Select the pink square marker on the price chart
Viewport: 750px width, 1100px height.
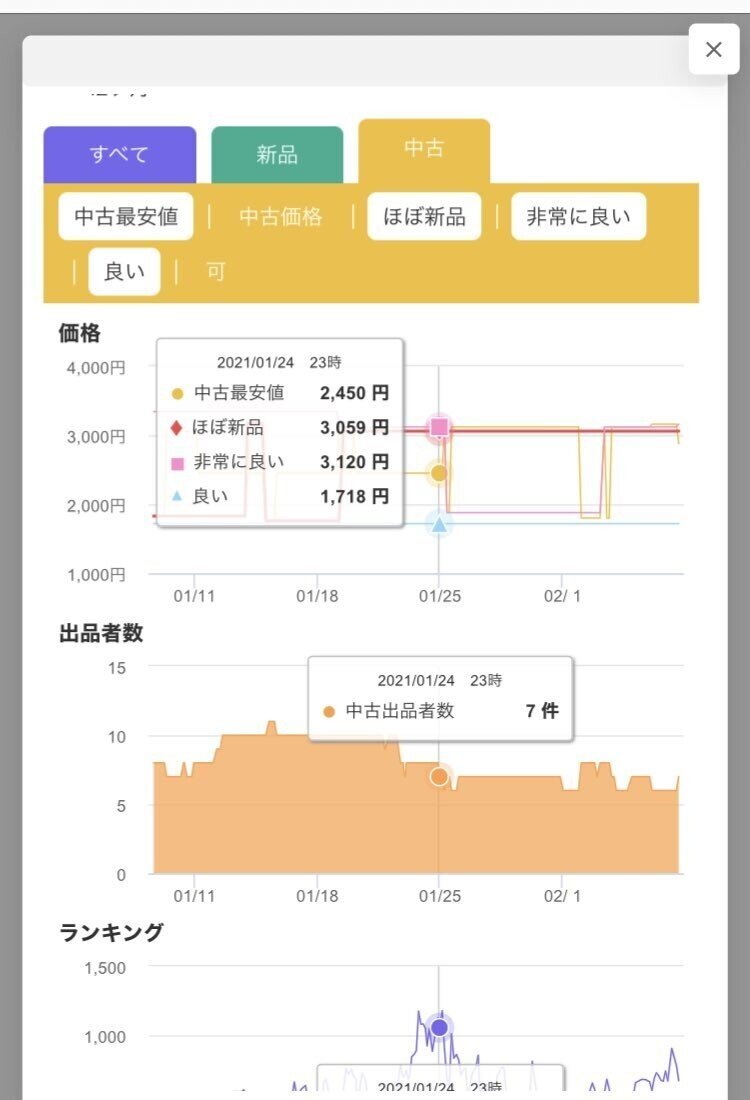click(x=439, y=427)
